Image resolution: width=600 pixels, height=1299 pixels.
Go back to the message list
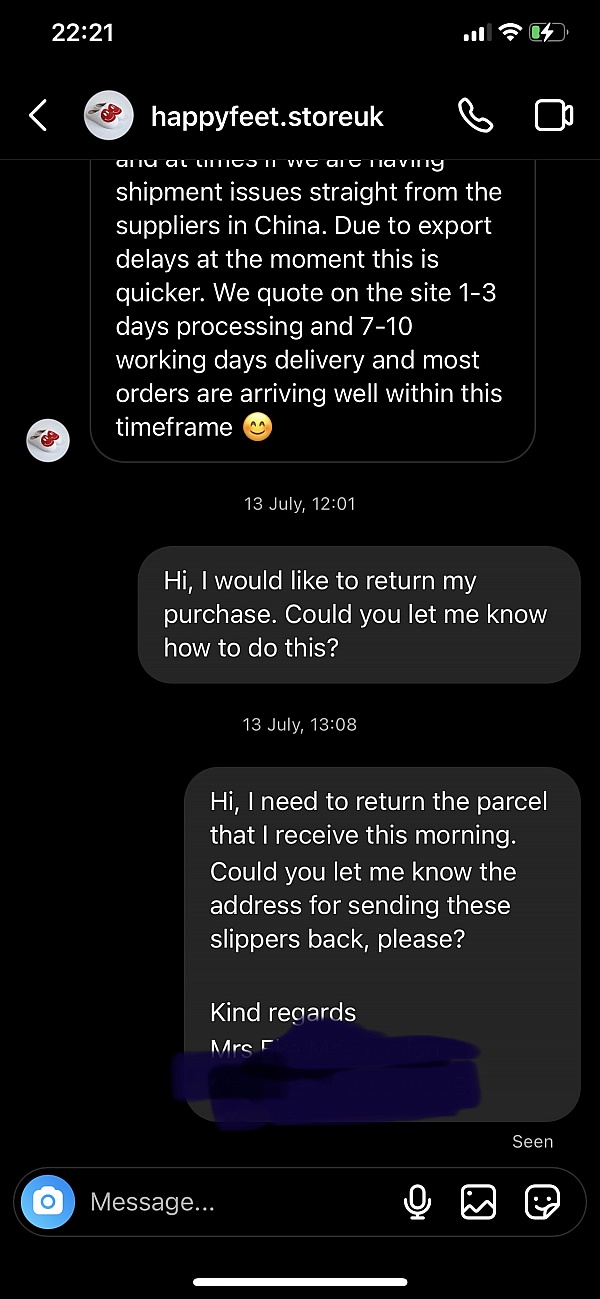pos(38,116)
